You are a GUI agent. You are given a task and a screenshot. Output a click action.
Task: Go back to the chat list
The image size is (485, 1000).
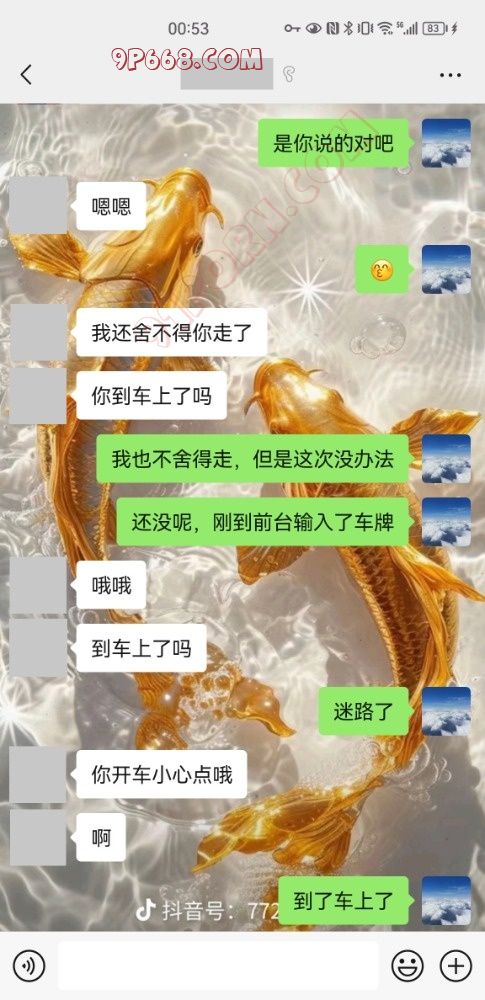[26, 75]
